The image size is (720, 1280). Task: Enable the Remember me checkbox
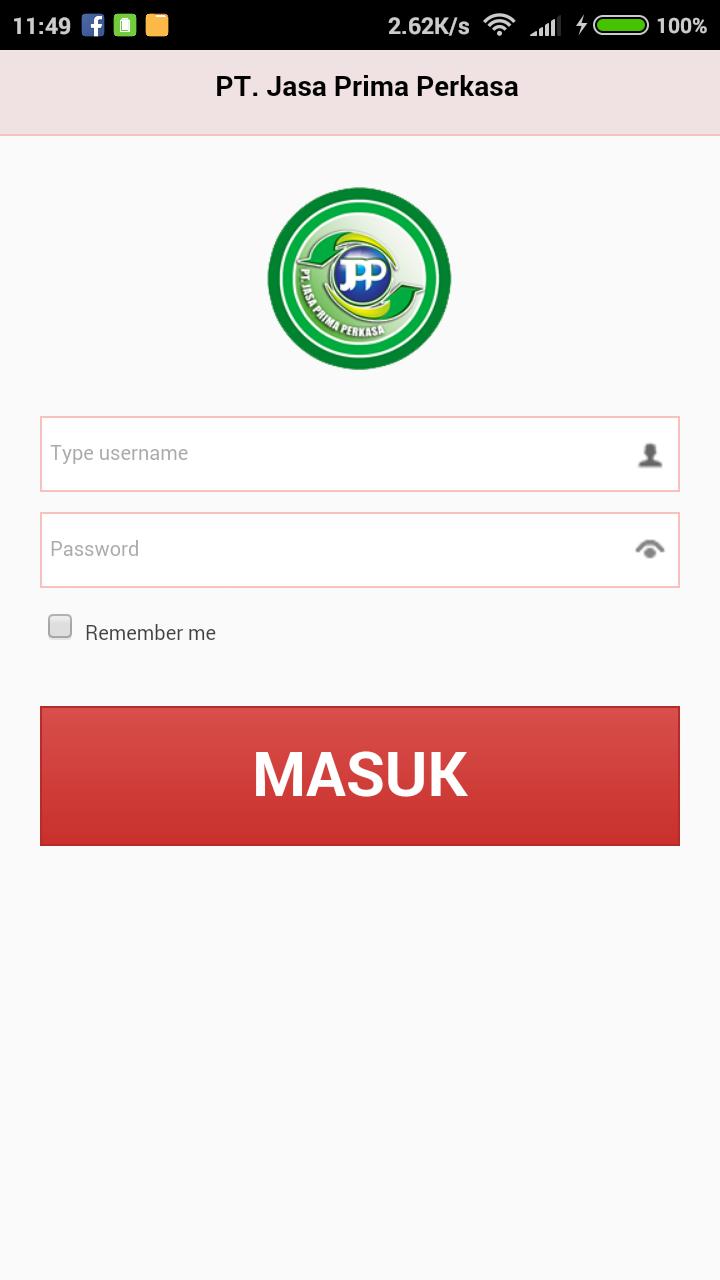point(59,626)
